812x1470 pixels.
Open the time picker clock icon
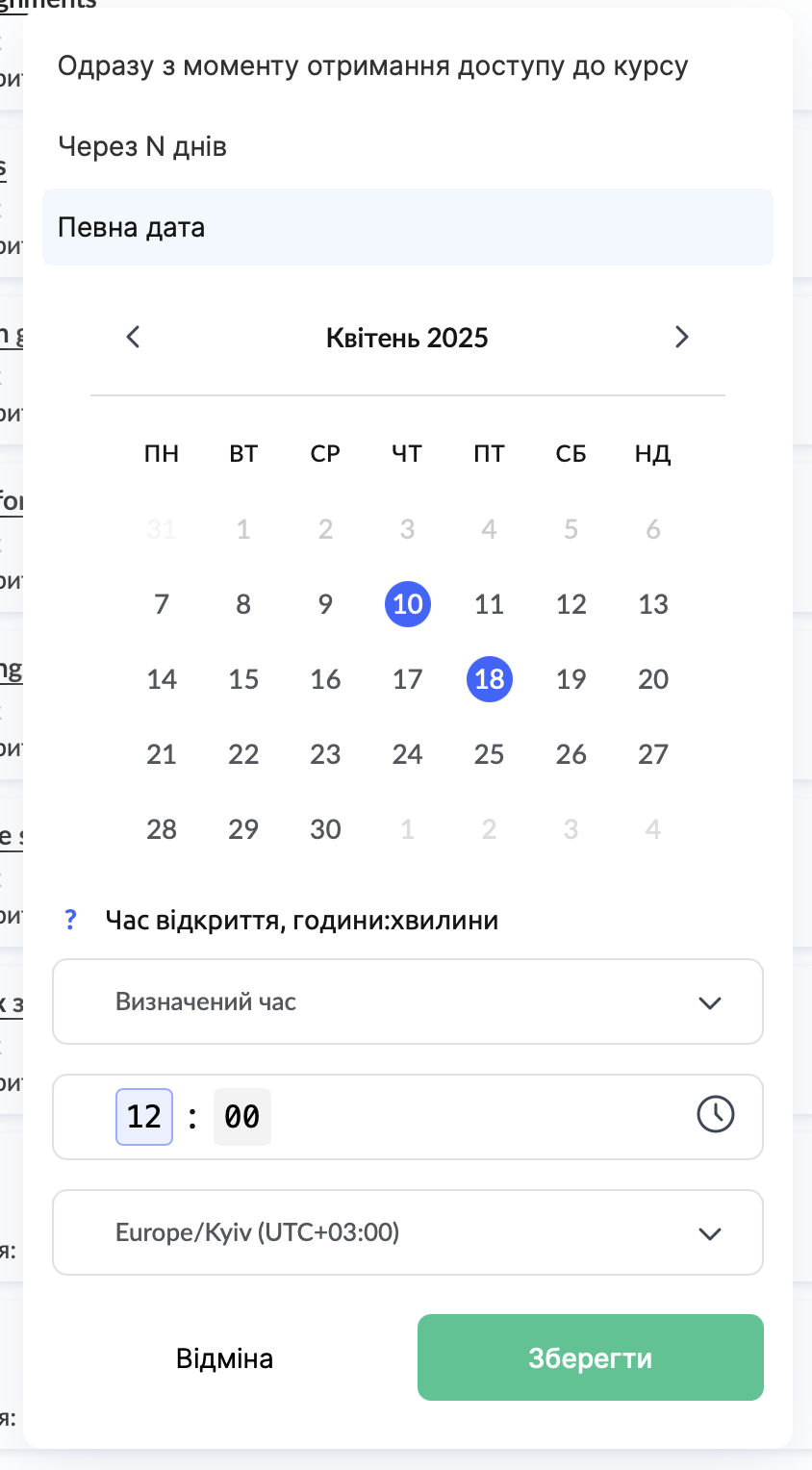[715, 1114]
